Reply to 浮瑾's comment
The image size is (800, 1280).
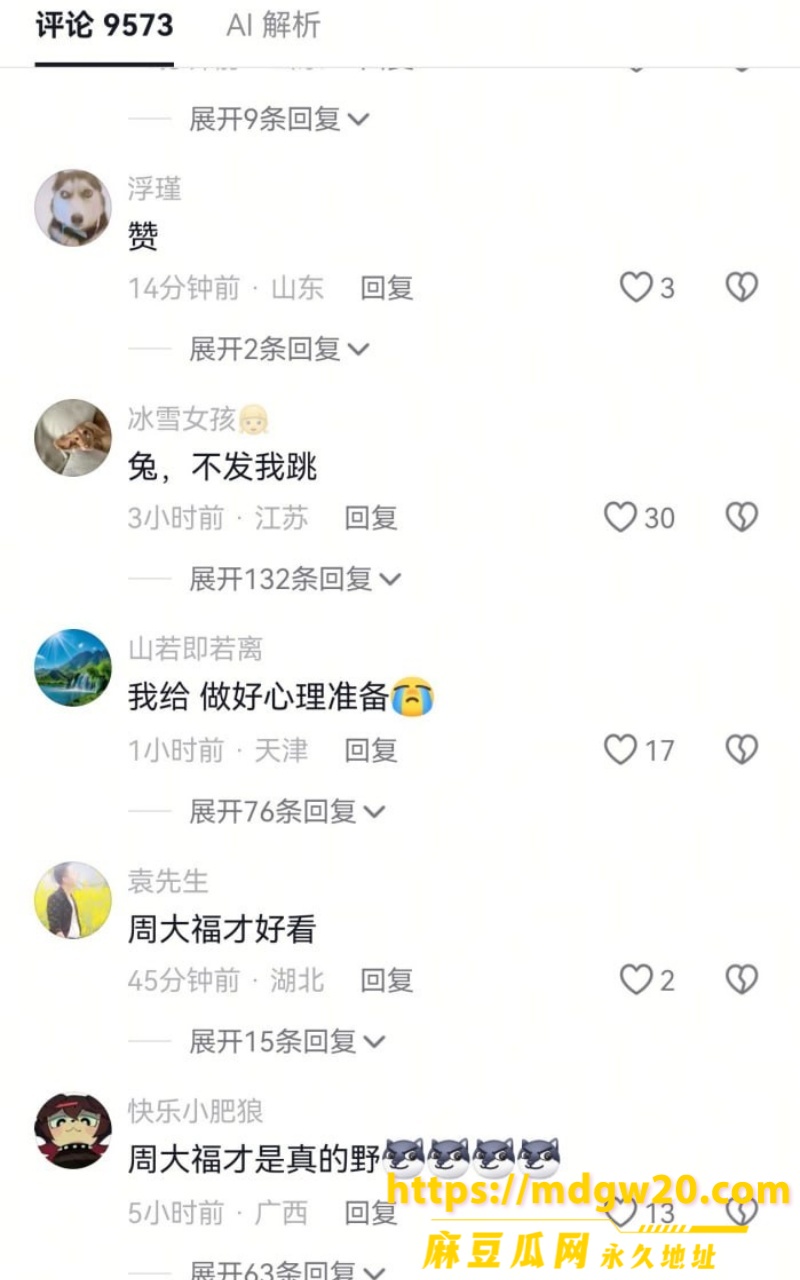pos(387,288)
